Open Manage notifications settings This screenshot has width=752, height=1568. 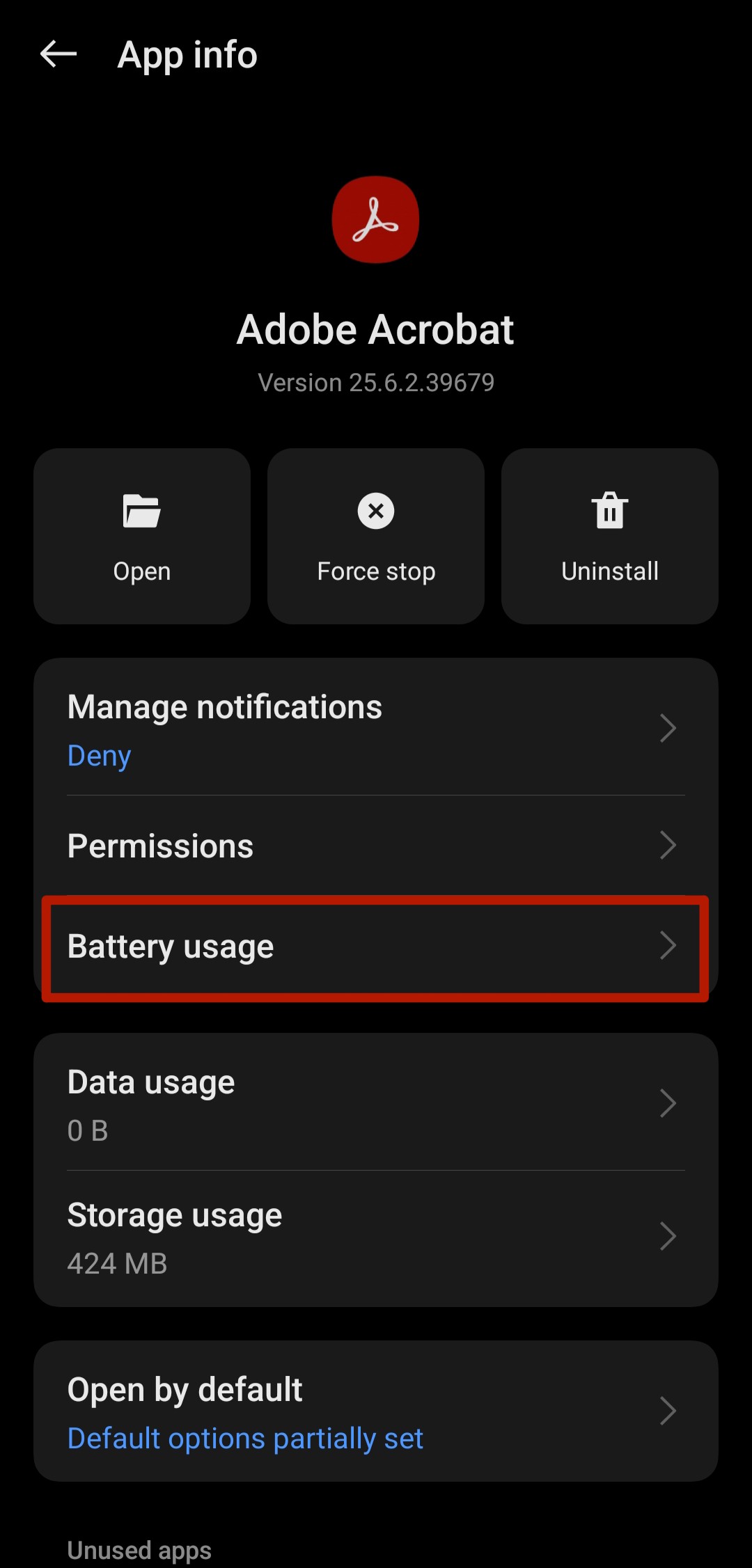pos(376,728)
